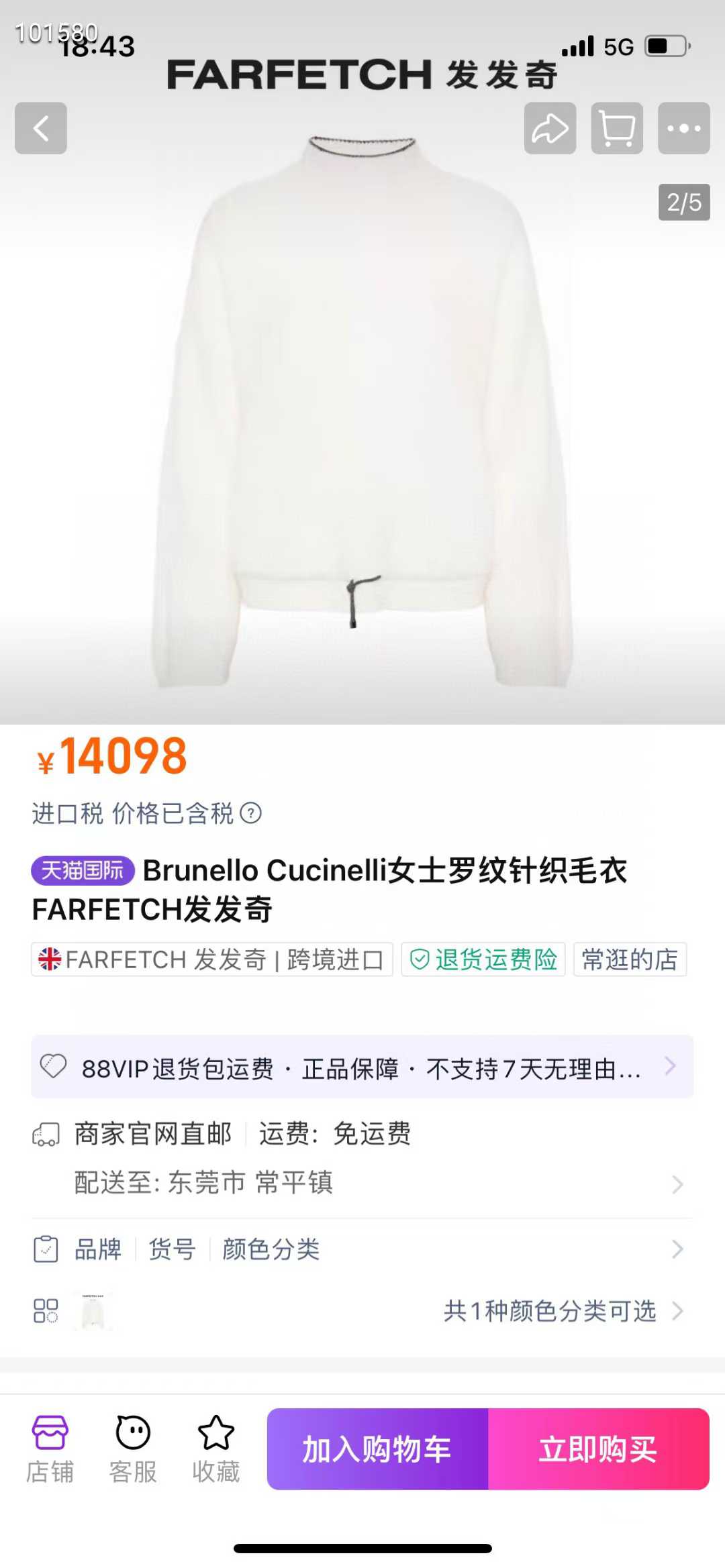
Task: Tap the import tax help question mark
Action: [x=251, y=813]
